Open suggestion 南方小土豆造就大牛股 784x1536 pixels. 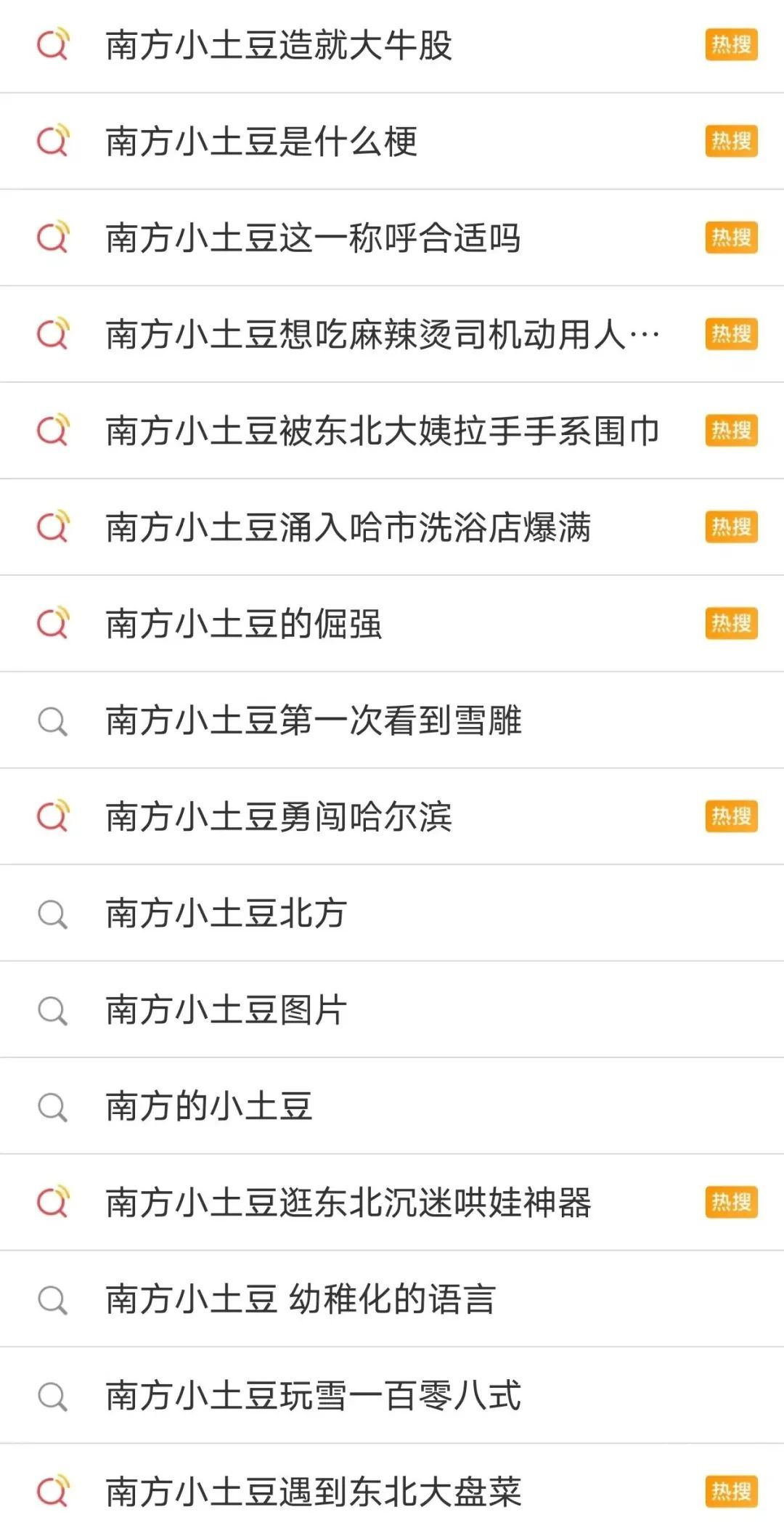[x=392, y=45]
